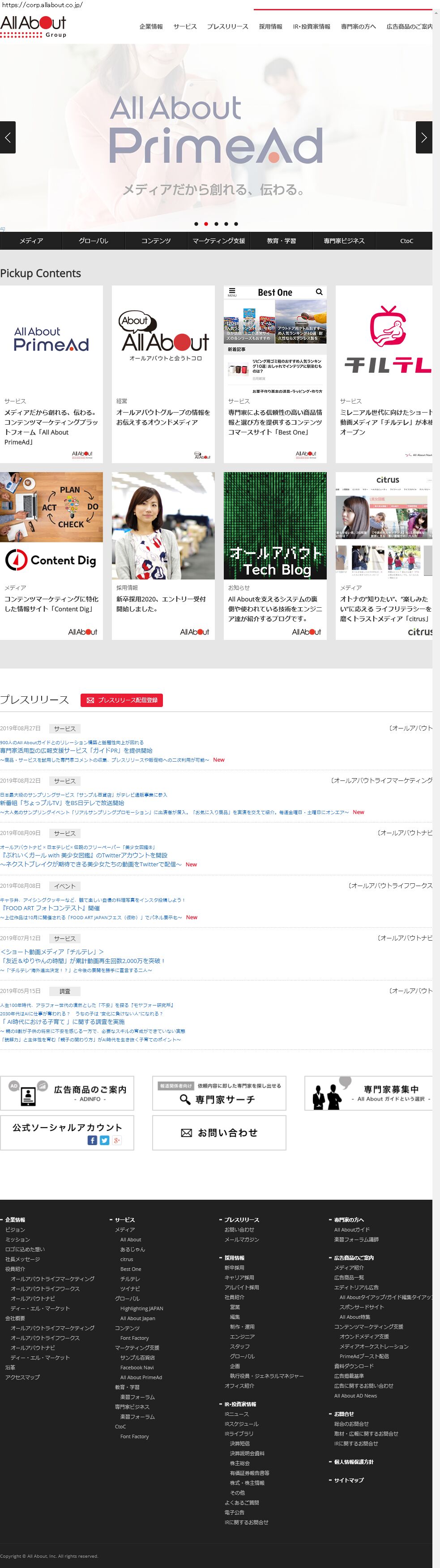Read the ガイドPR press release

coord(76,750)
